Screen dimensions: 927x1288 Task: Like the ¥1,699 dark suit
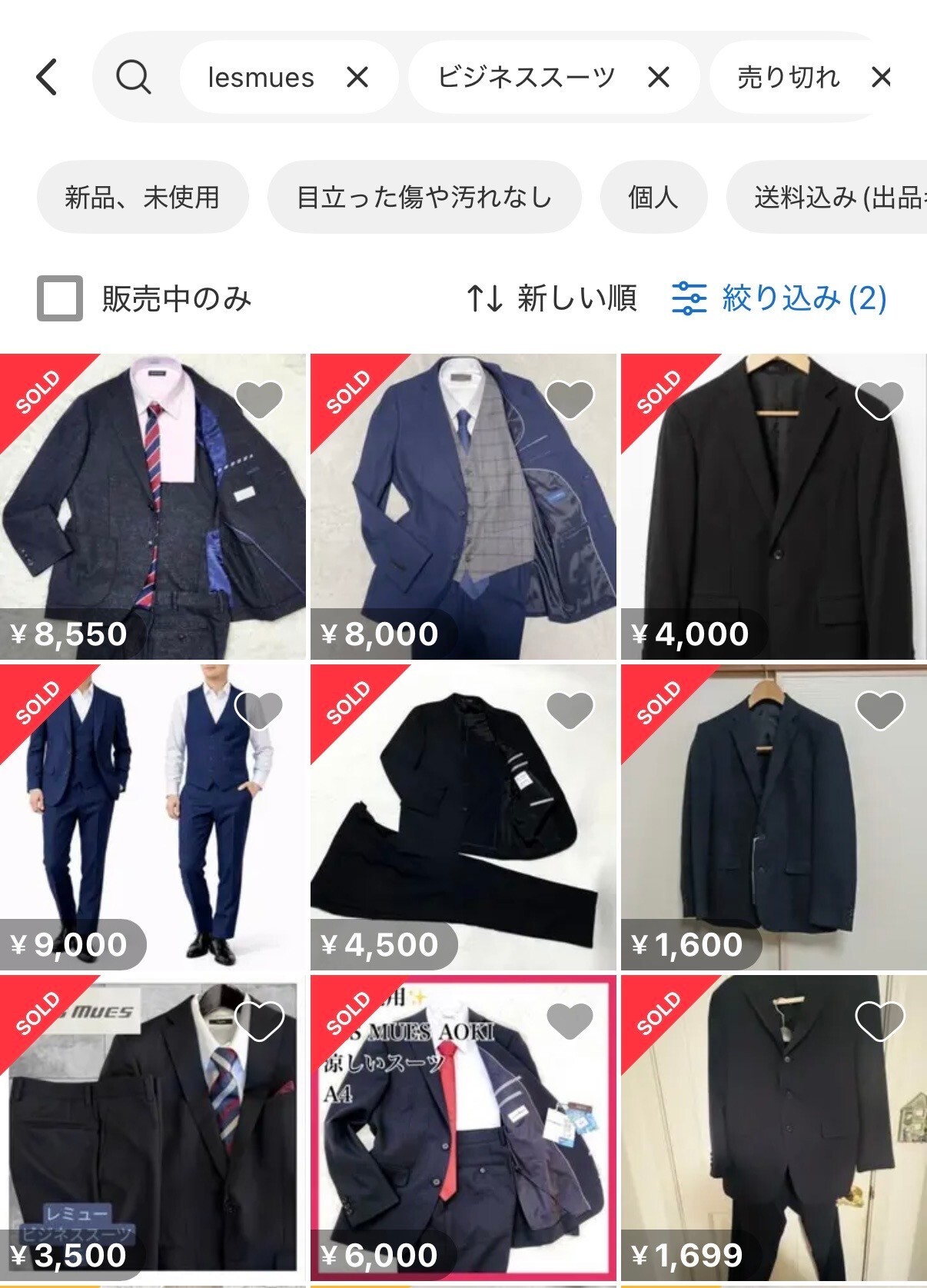[880, 1021]
